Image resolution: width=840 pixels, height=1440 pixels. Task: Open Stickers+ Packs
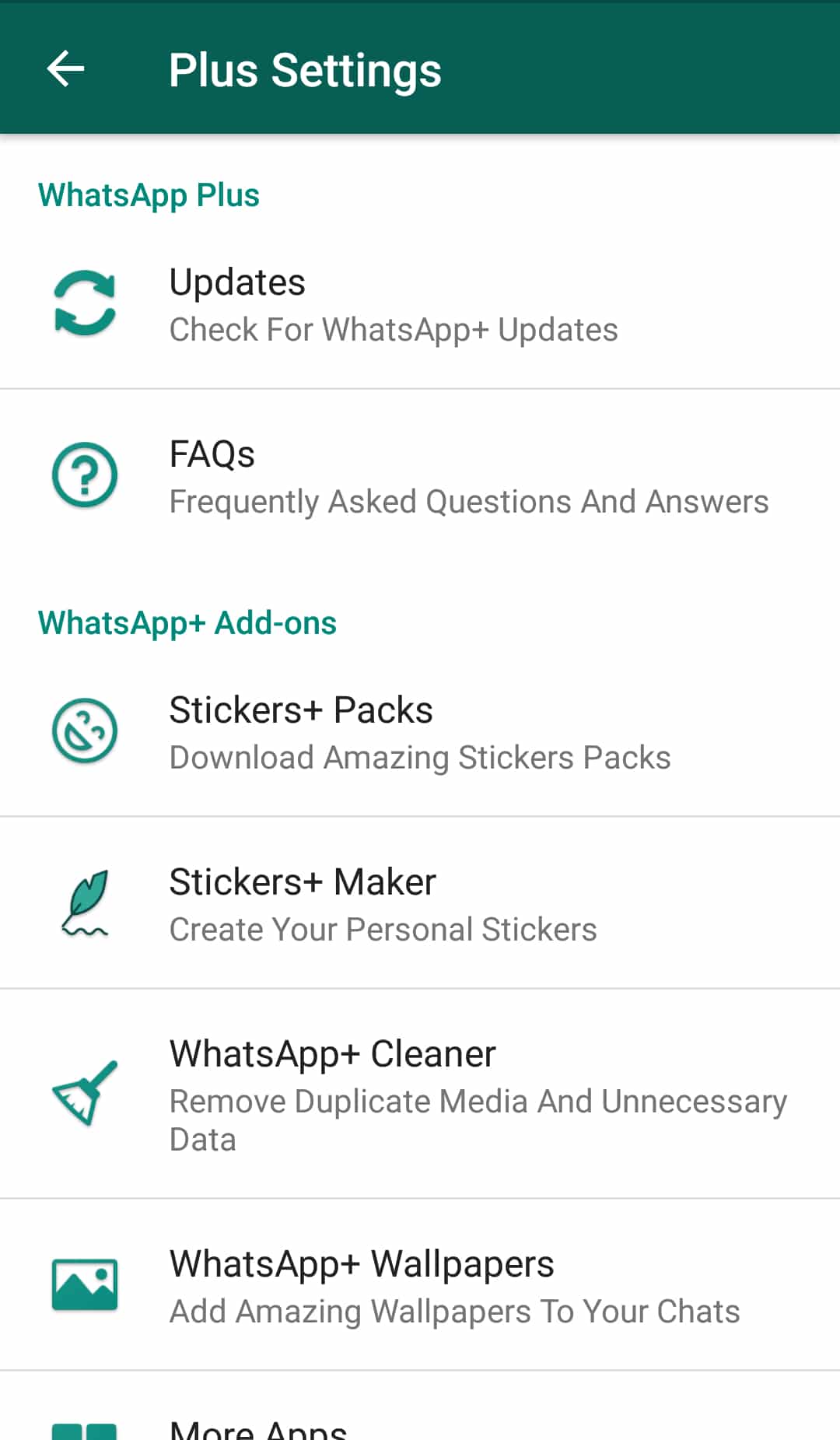coord(420,732)
